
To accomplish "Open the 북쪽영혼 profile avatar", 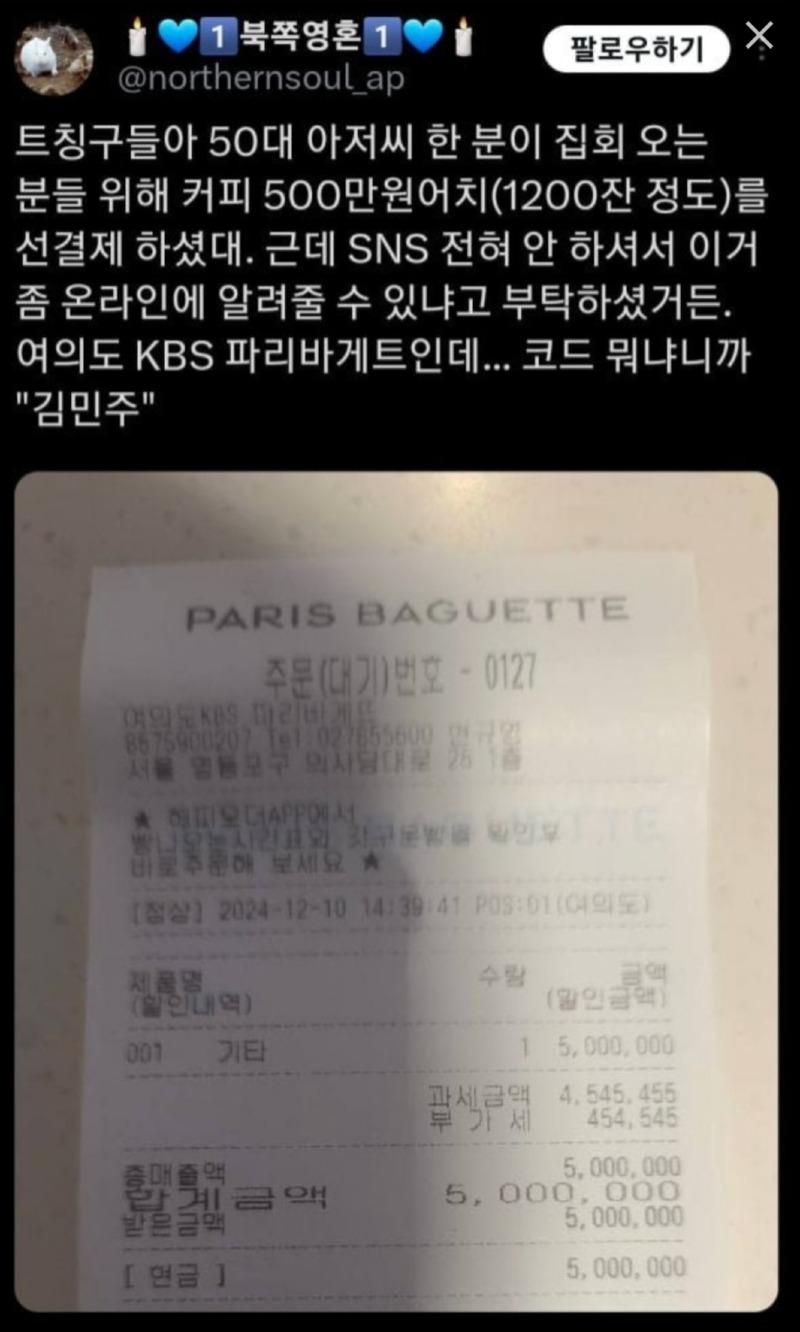I will (x=55, y=59).
